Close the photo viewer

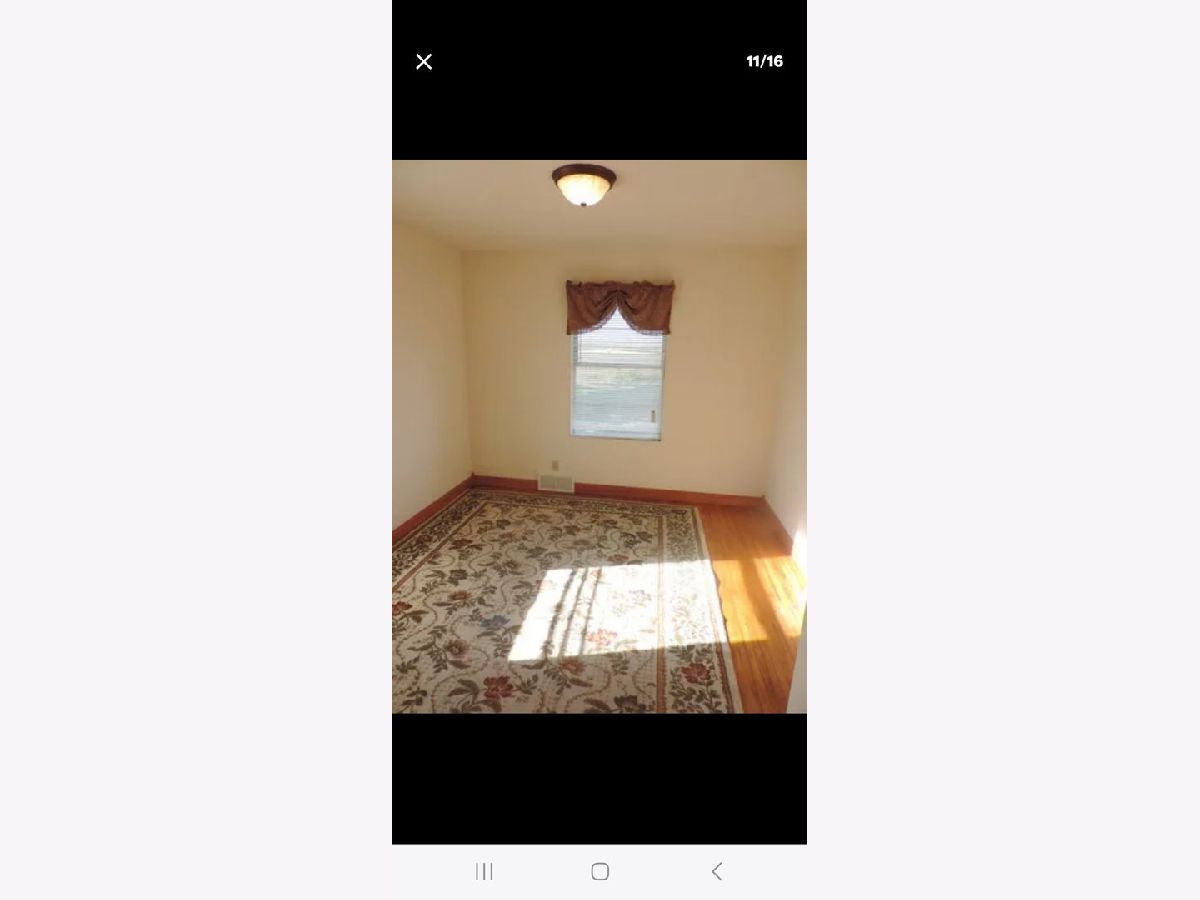pos(424,62)
